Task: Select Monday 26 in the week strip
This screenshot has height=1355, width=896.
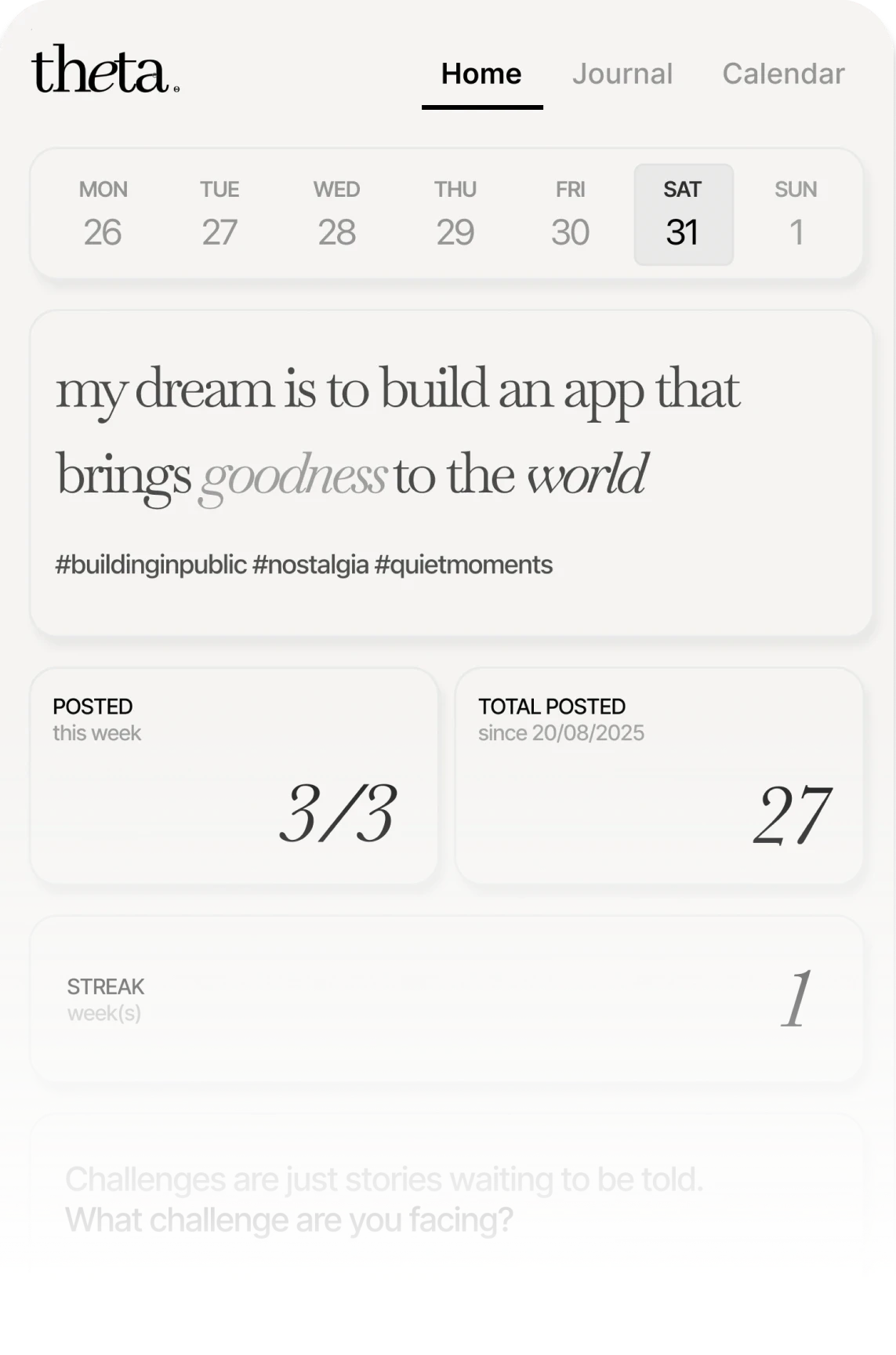Action: click(103, 214)
